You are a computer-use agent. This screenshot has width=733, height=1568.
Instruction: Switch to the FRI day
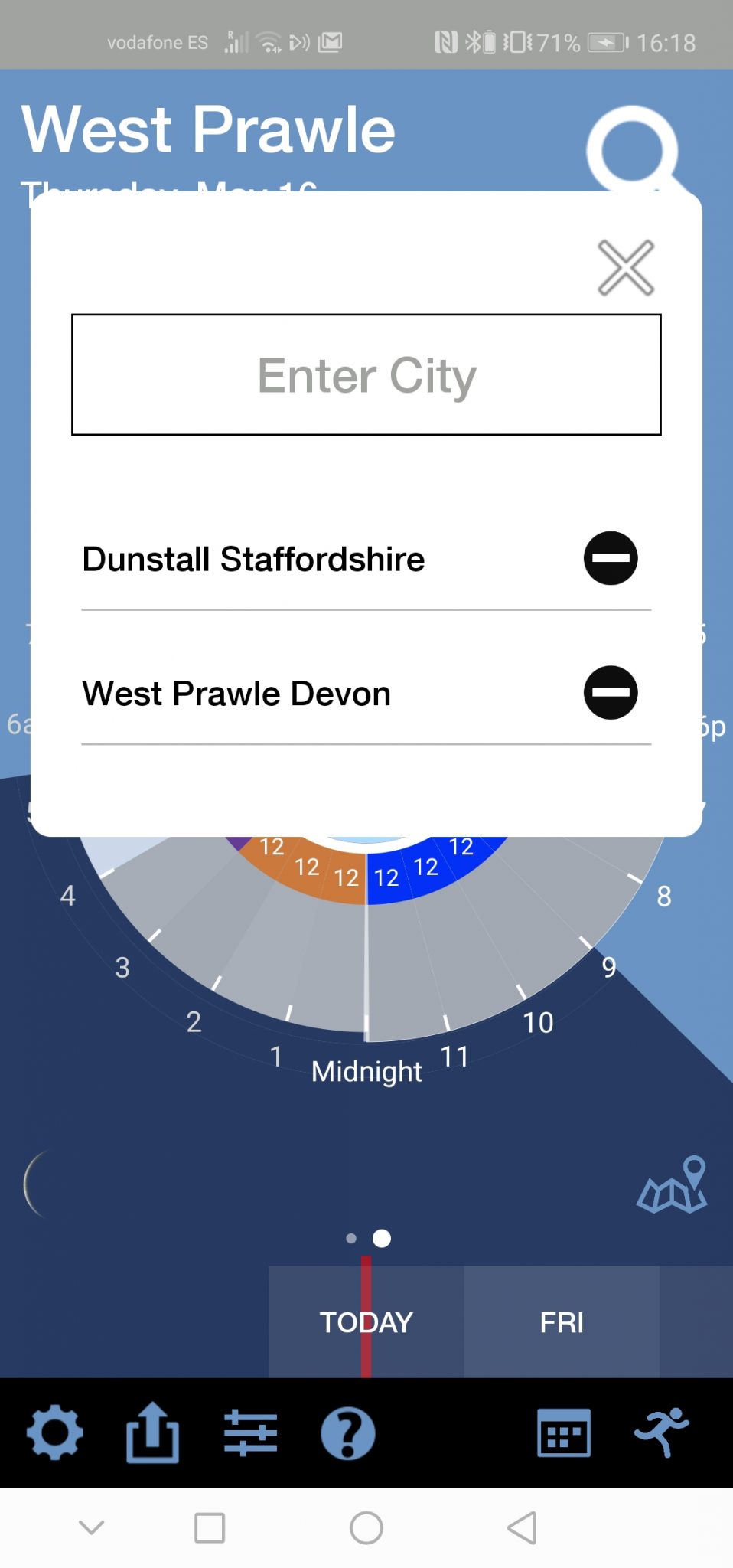click(x=562, y=1322)
